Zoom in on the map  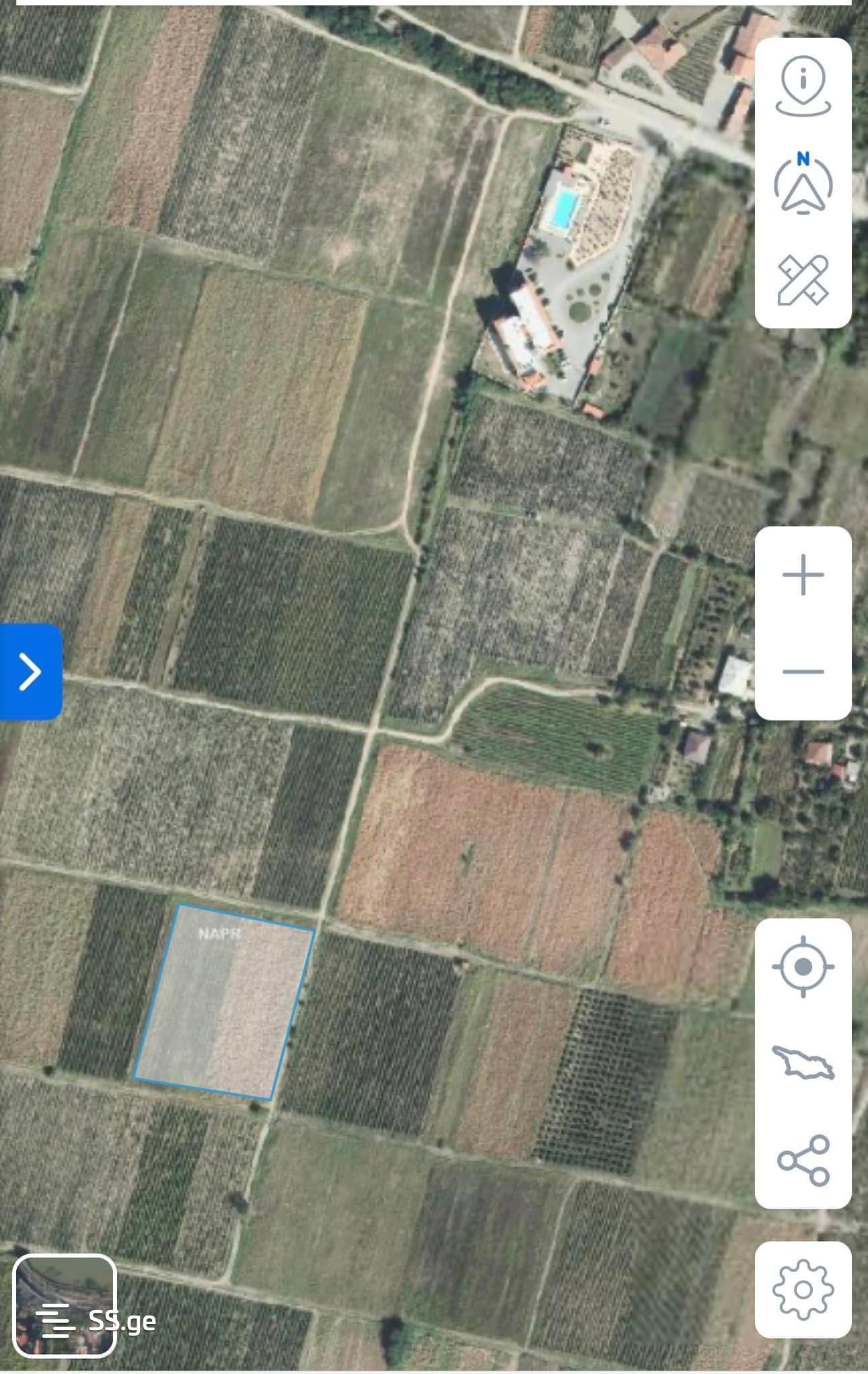(803, 575)
